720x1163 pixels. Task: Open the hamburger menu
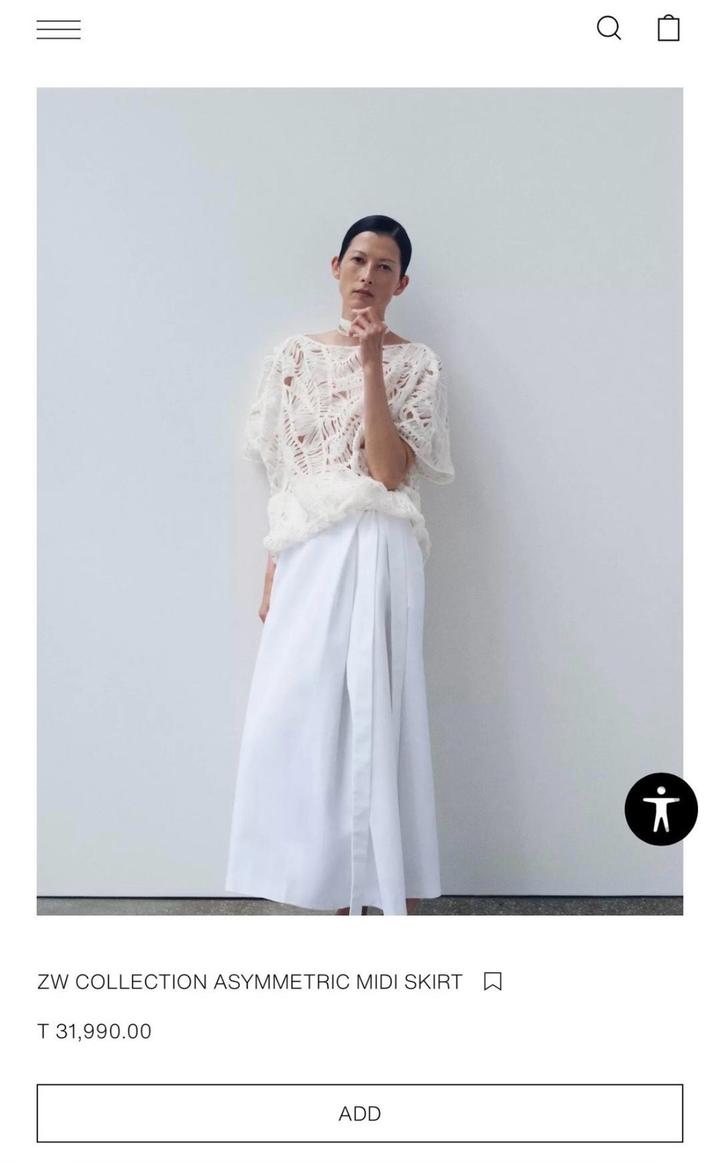tap(59, 29)
